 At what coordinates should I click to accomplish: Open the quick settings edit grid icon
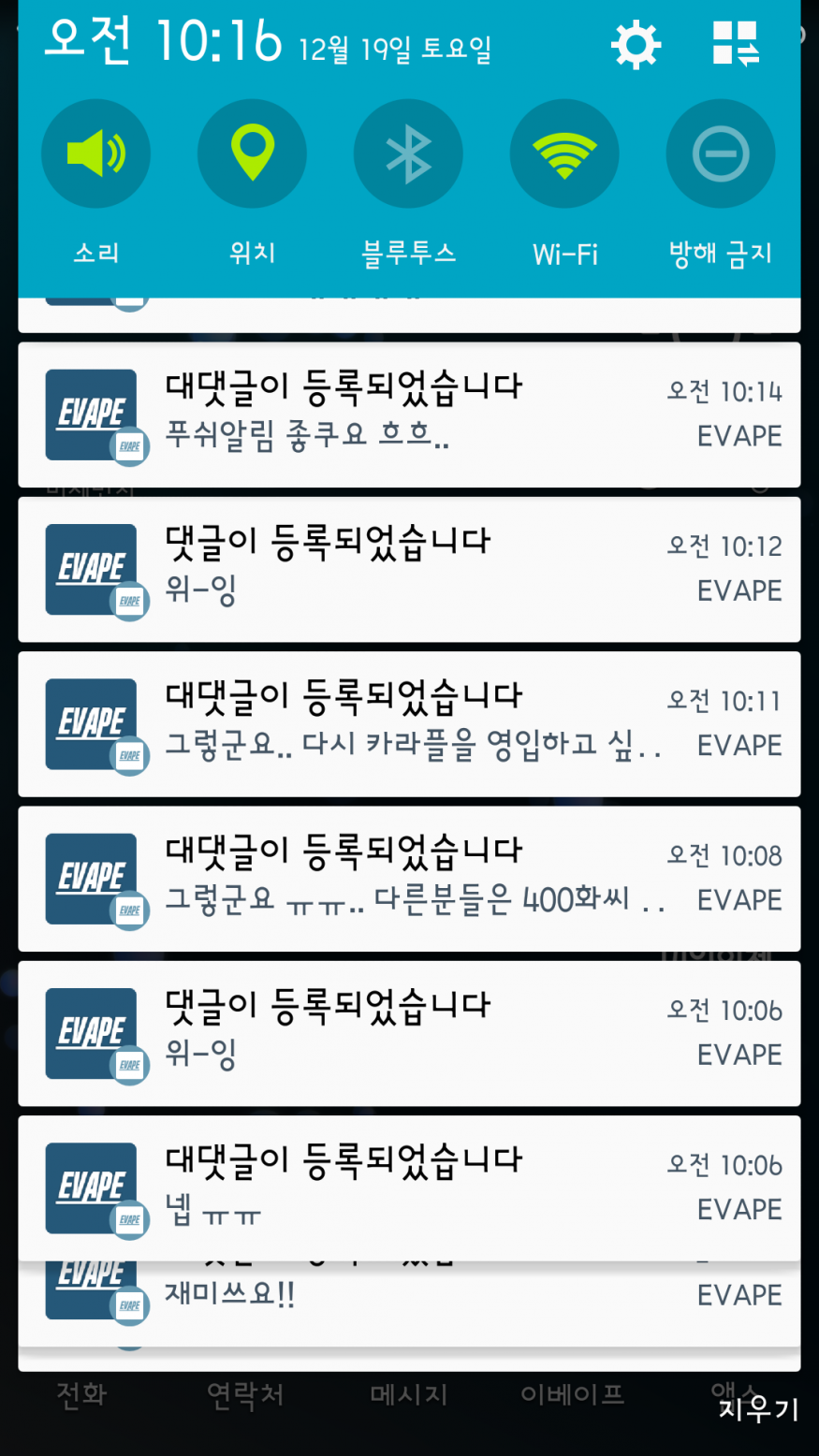click(x=736, y=44)
